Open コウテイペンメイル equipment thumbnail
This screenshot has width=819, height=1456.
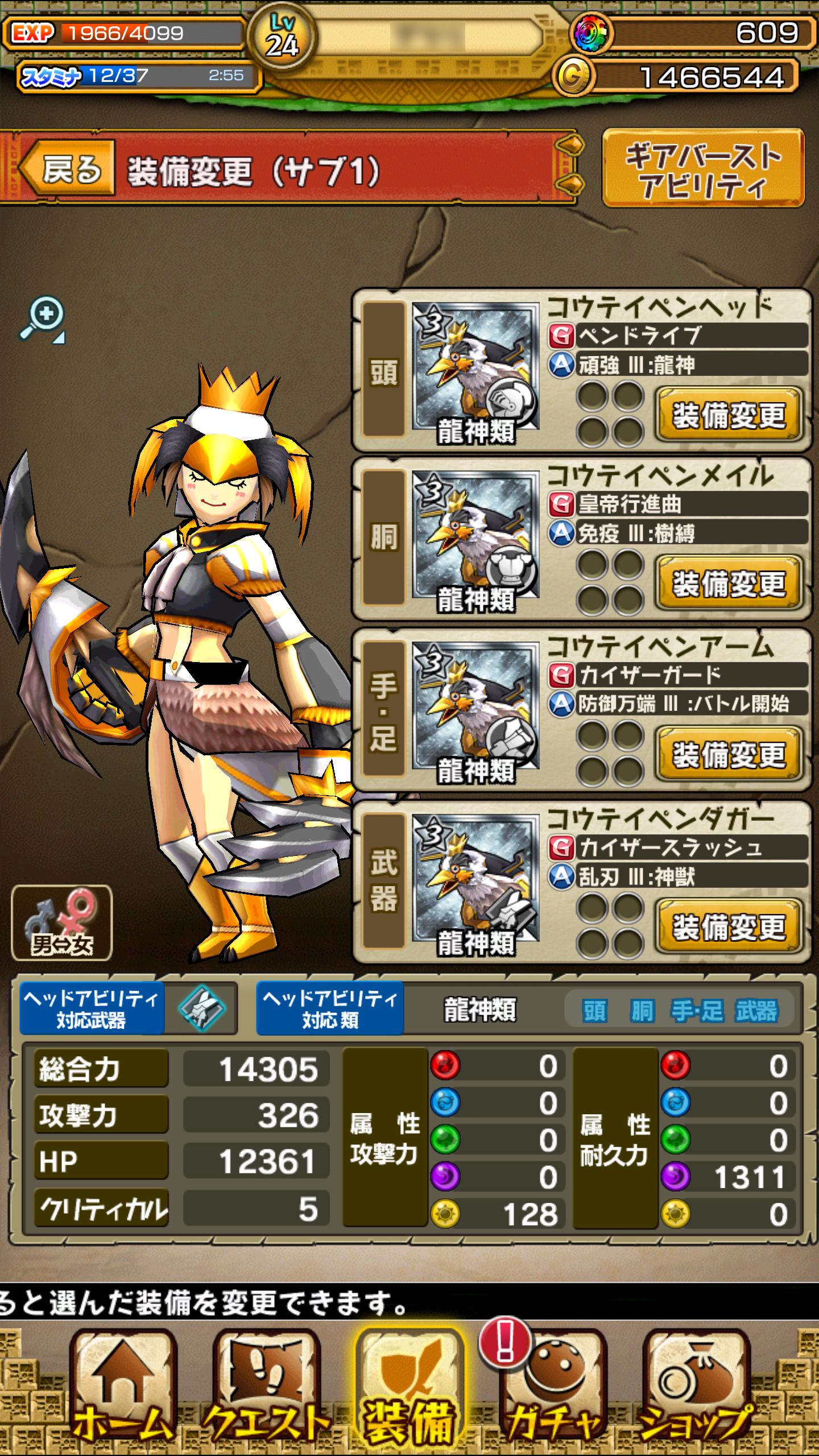tap(475, 540)
